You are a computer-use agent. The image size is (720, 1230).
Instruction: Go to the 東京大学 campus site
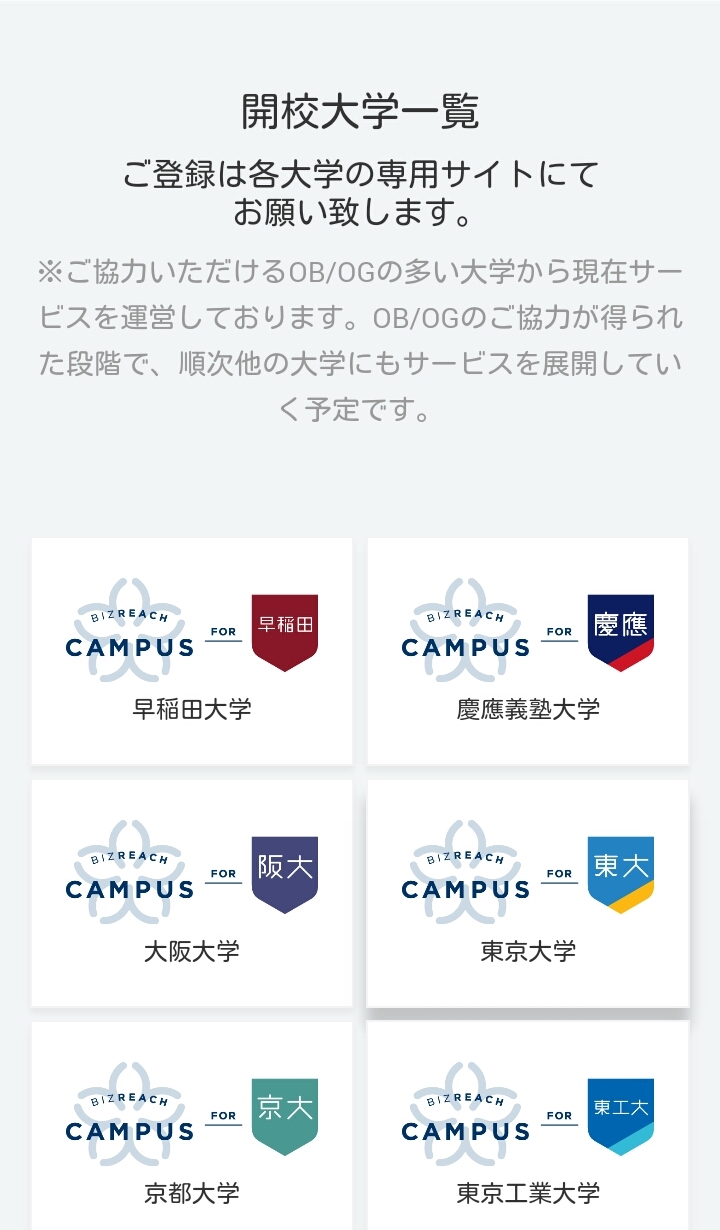click(x=528, y=893)
